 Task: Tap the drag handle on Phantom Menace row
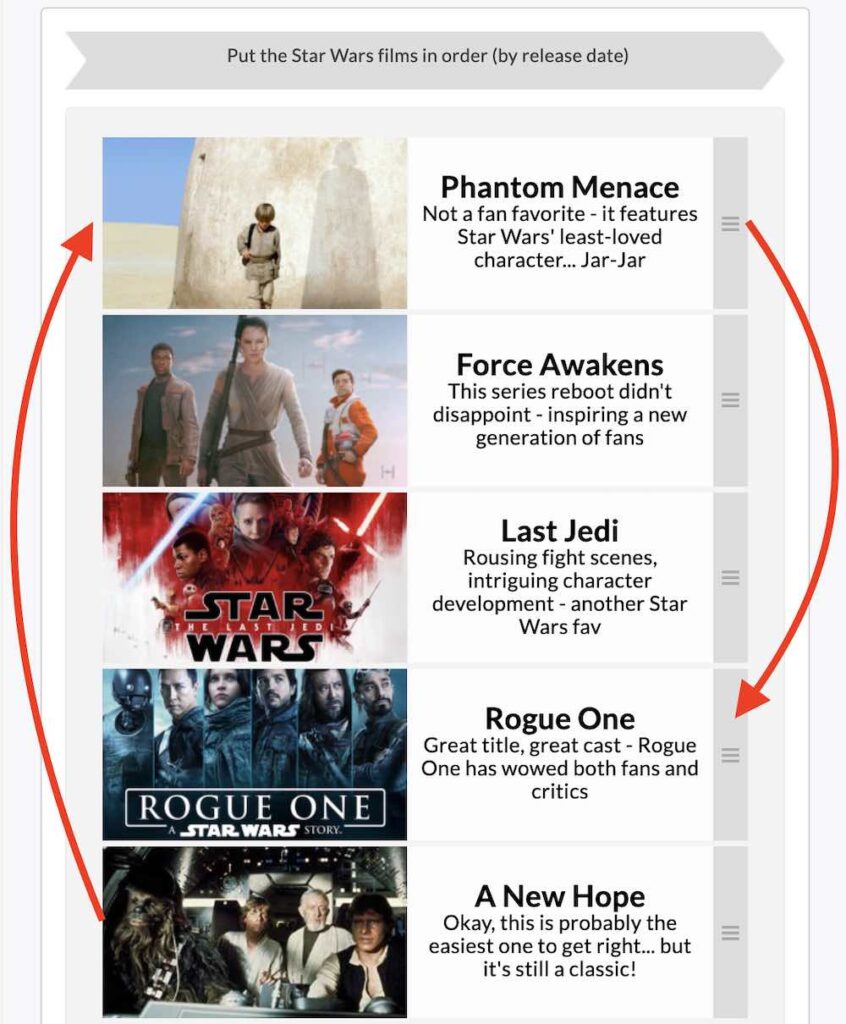click(730, 224)
